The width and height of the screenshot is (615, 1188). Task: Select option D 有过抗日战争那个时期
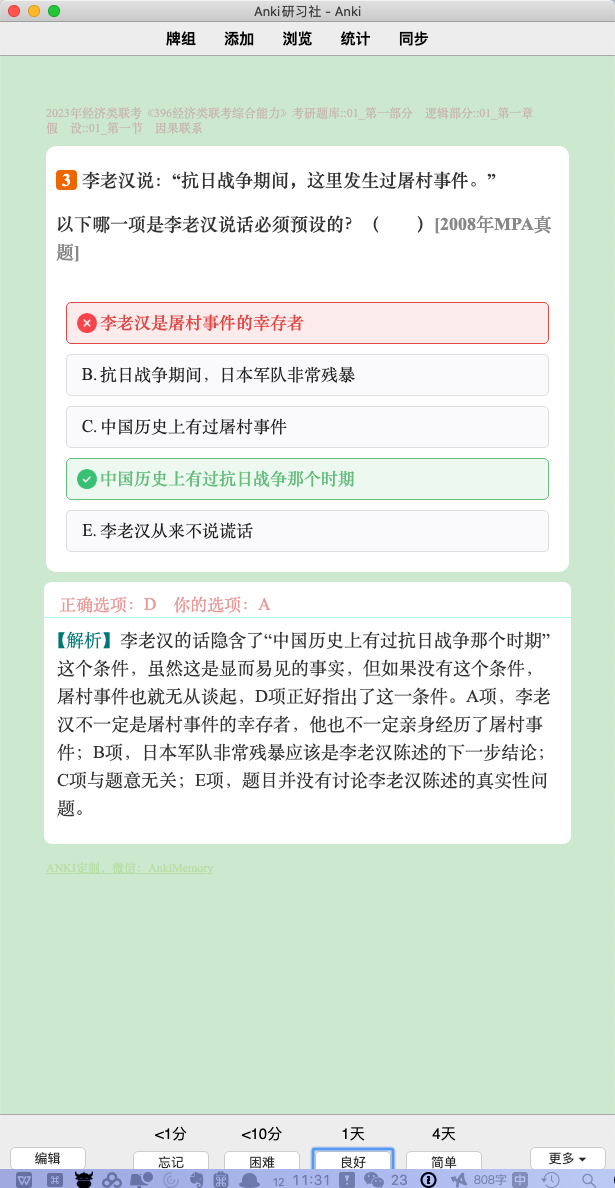[307, 479]
